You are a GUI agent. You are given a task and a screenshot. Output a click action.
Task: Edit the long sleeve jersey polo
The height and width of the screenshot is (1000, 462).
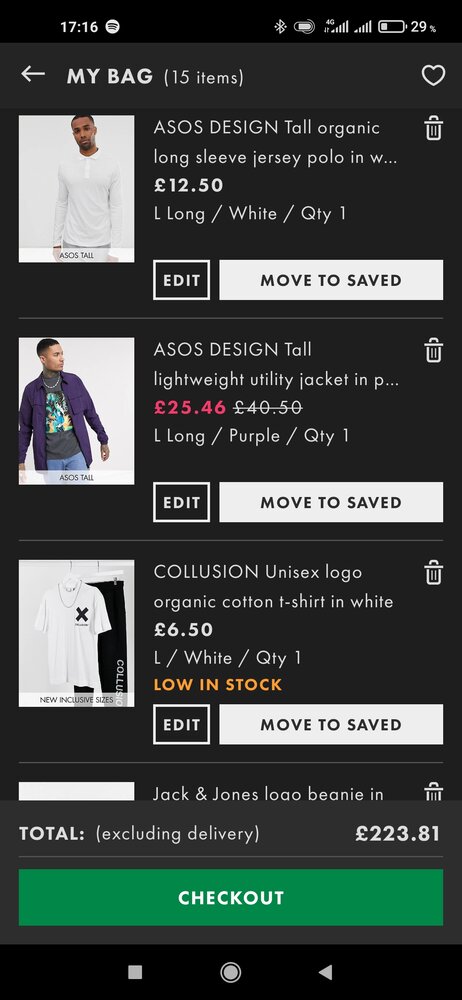(181, 280)
